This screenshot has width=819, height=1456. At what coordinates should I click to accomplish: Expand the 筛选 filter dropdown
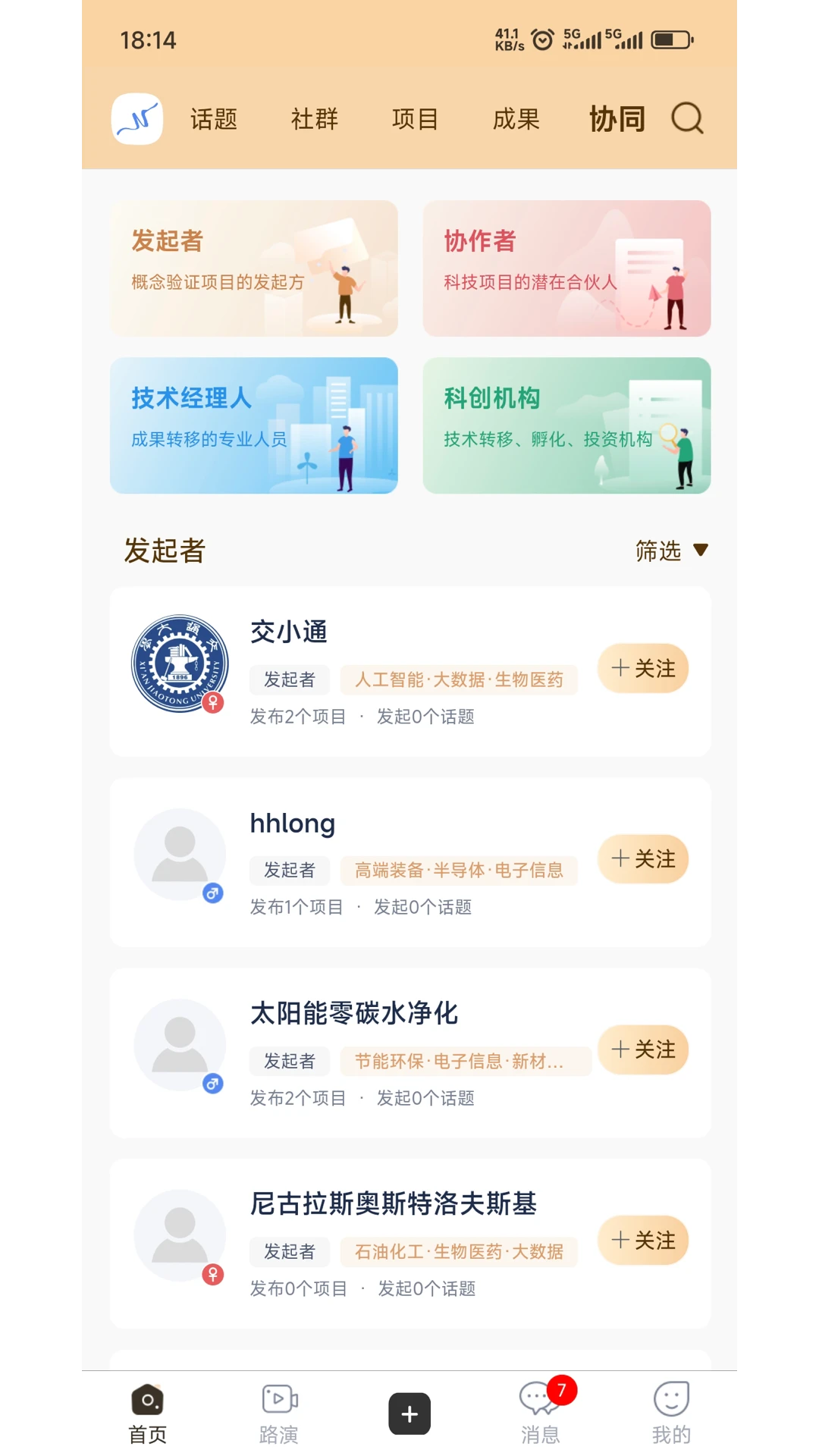coord(672,551)
